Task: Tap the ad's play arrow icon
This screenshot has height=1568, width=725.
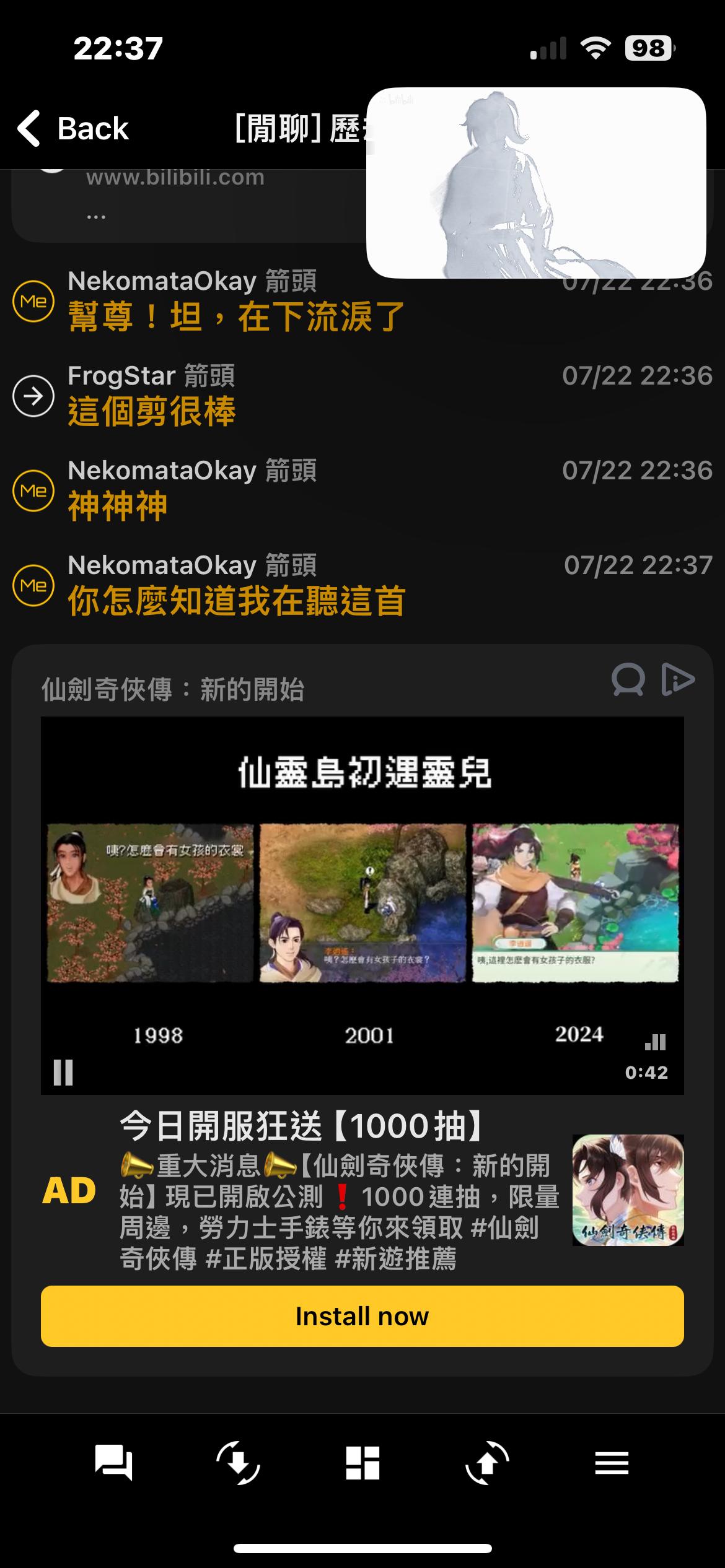Action: click(678, 680)
